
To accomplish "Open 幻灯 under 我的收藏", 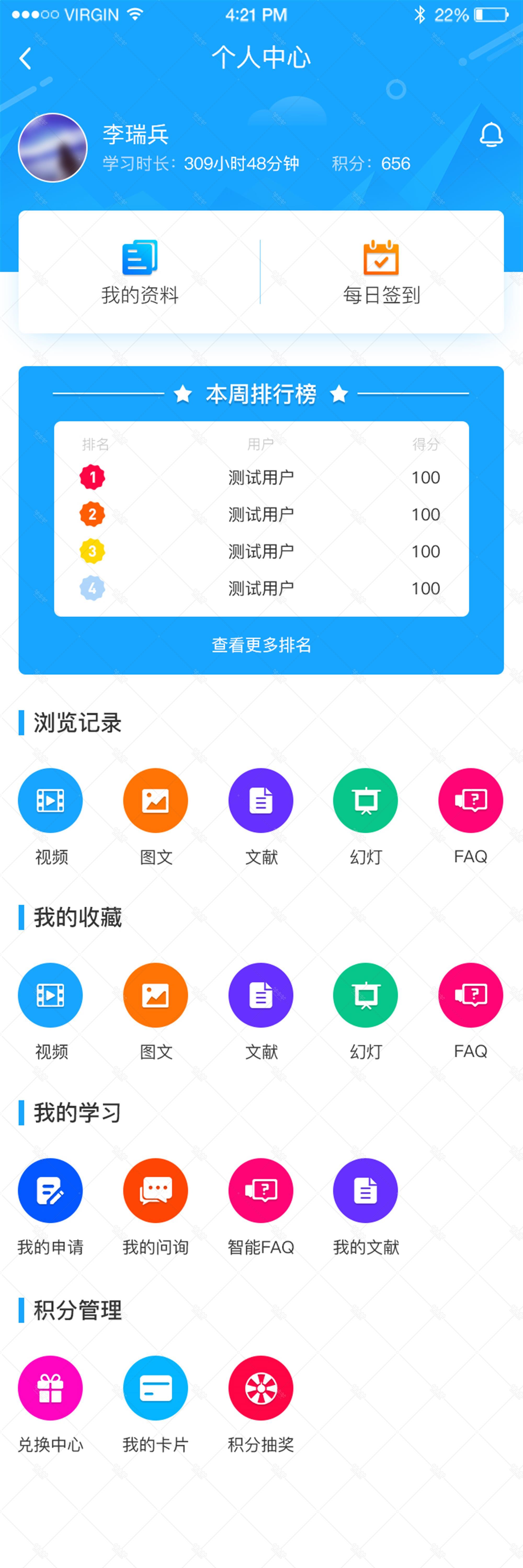I will point(366,995).
